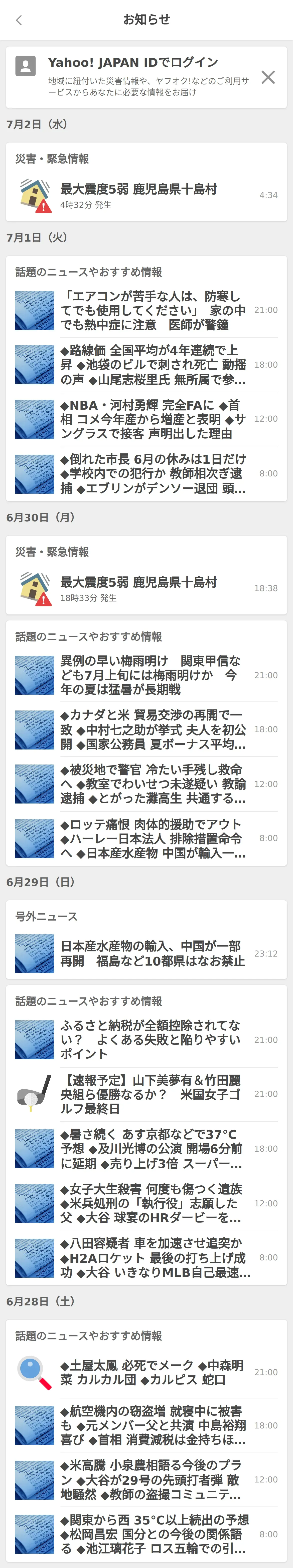
Task: Open the 路線価 全国平均が4年連続で上昇 digest
Action: (152, 365)
